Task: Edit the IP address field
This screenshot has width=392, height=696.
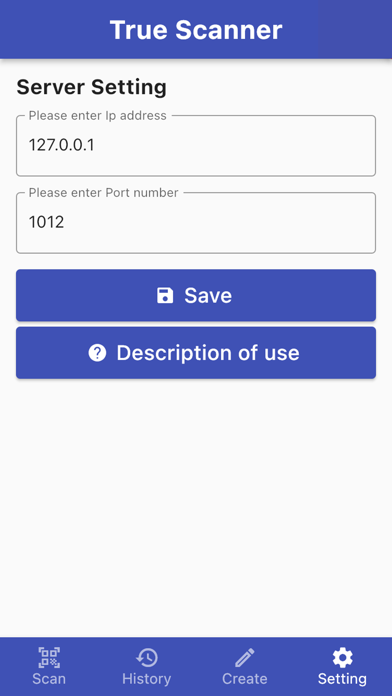Action: coord(196,146)
